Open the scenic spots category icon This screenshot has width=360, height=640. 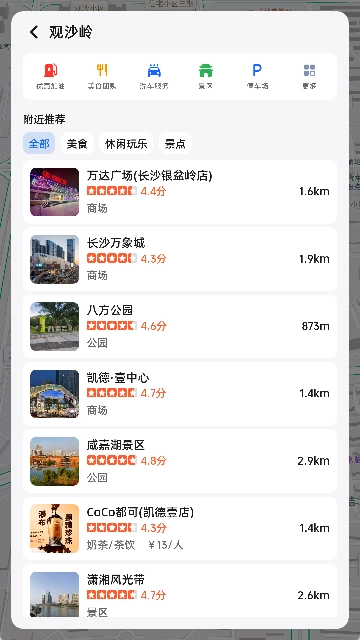[206, 76]
